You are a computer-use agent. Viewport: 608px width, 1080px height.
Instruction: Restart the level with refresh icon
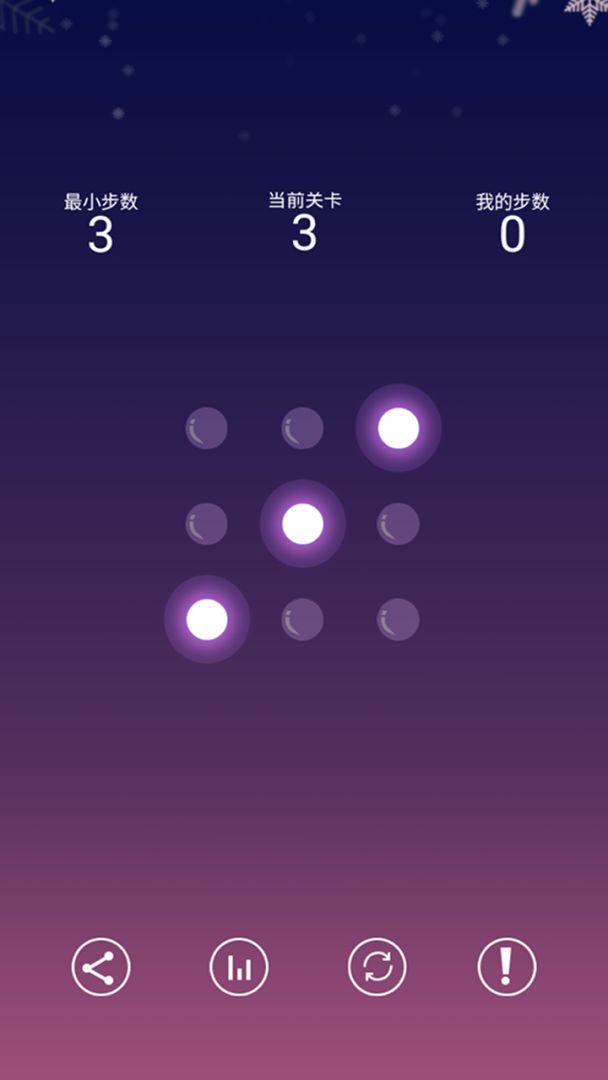point(377,967)
